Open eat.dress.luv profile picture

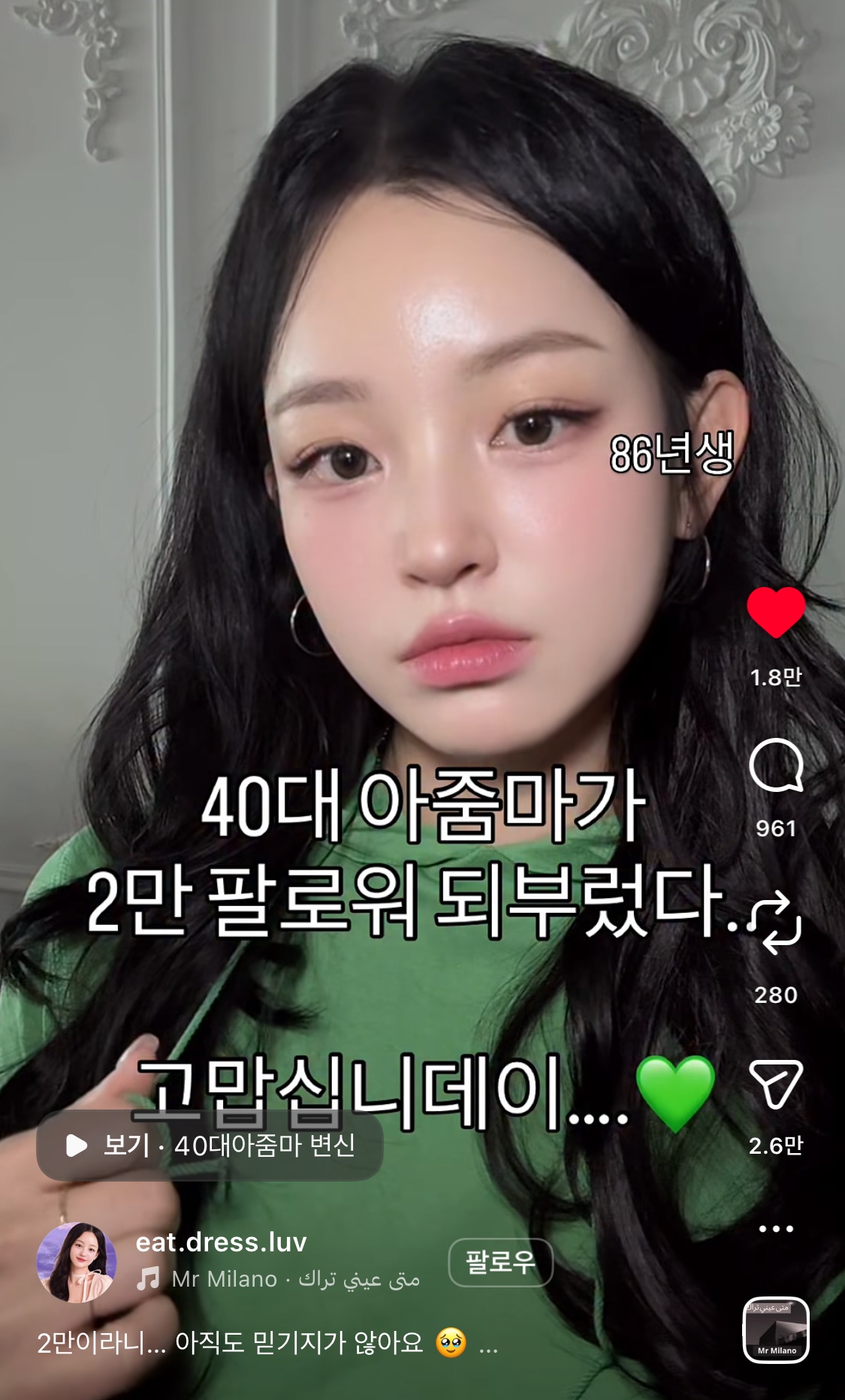tap(77, 1263)
